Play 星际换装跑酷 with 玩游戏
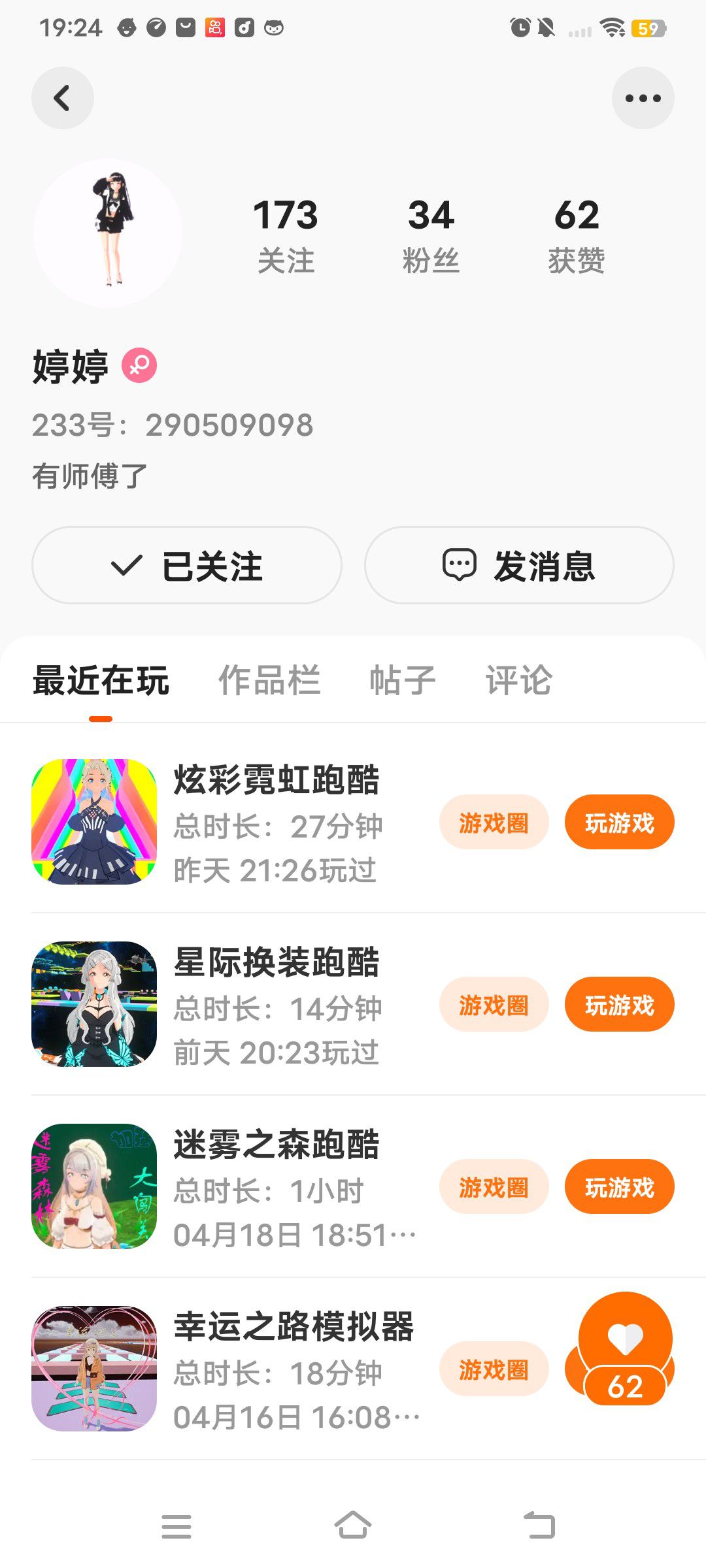706x1568 pixels. pos(619,1005)
